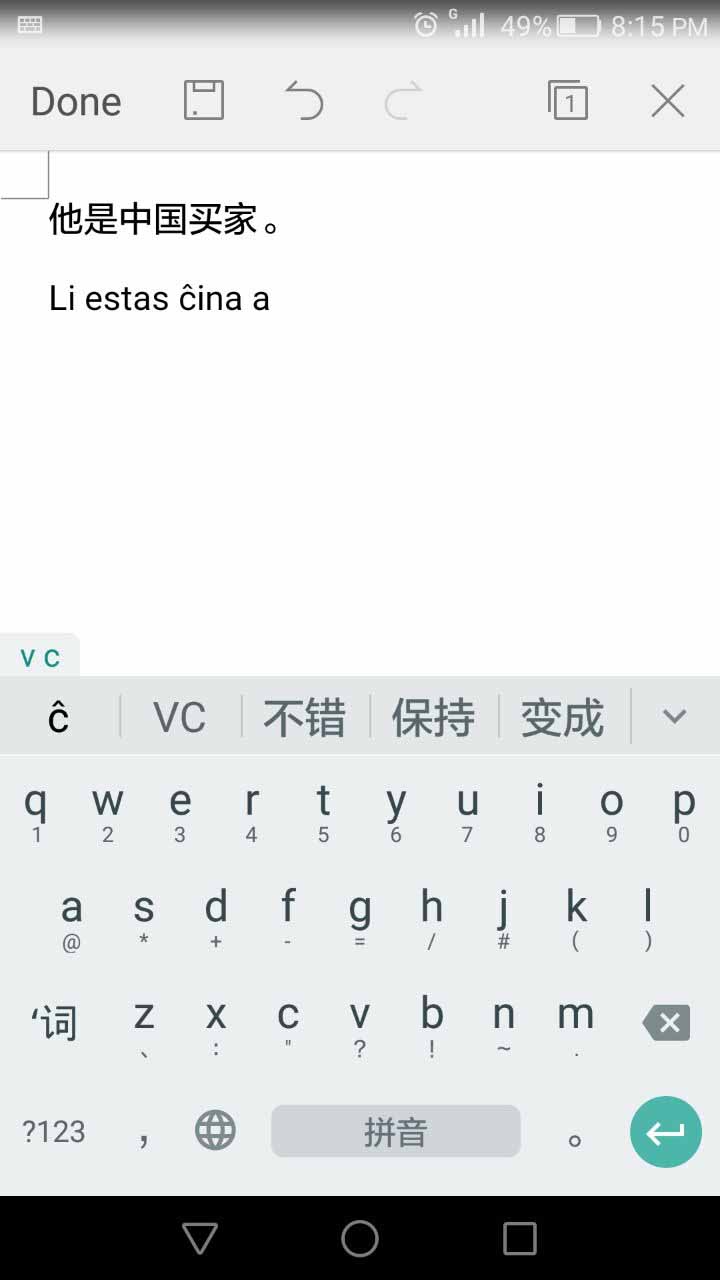Hit the green enter key
This screenshot has width=720, height=1280.
666,1132
